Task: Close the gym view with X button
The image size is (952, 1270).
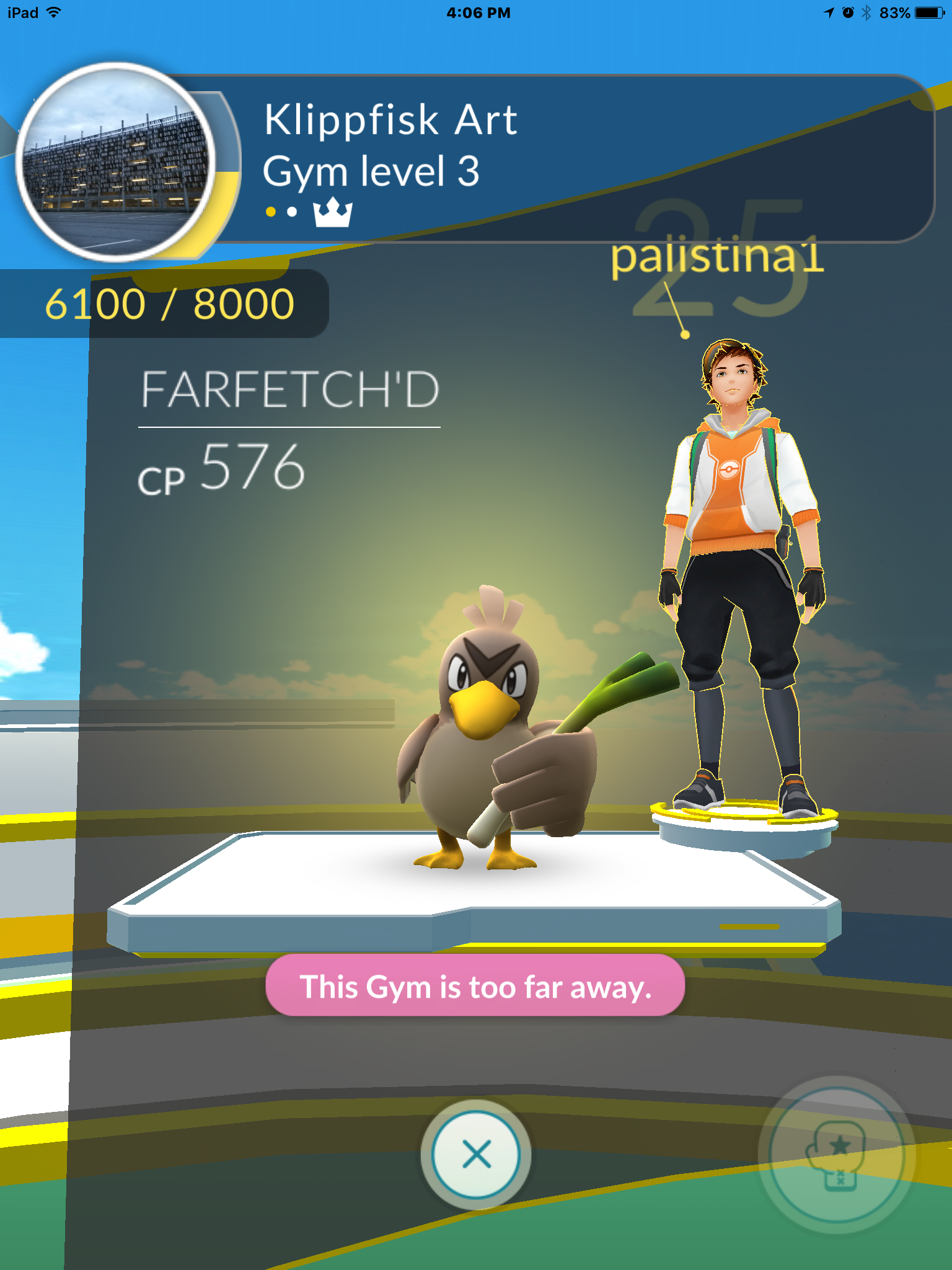Action: click(x=476, y=1155)
